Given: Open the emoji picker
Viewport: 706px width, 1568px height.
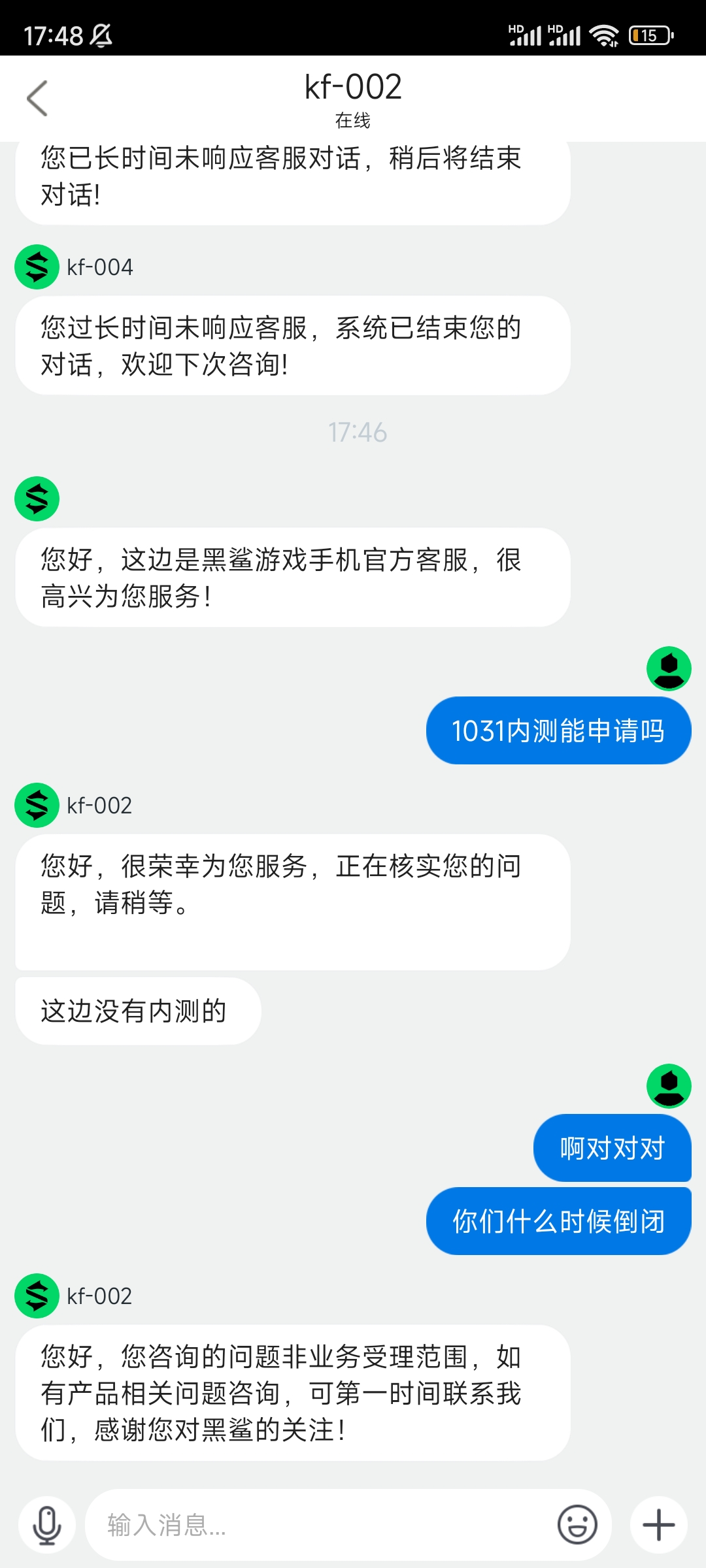Looking at the screenshot, I should pos(577,1525).
